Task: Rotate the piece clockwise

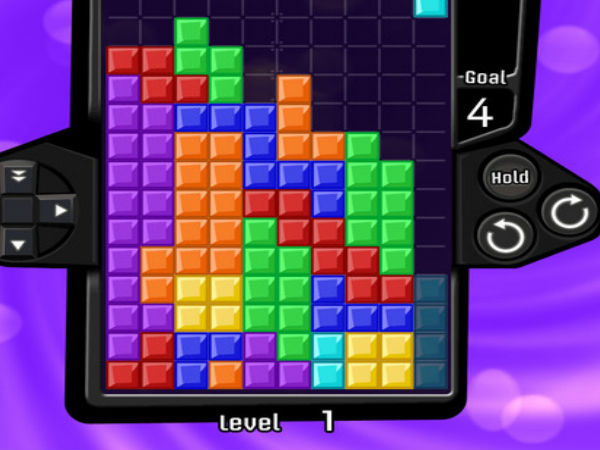Action: click(x=566, y=210)
